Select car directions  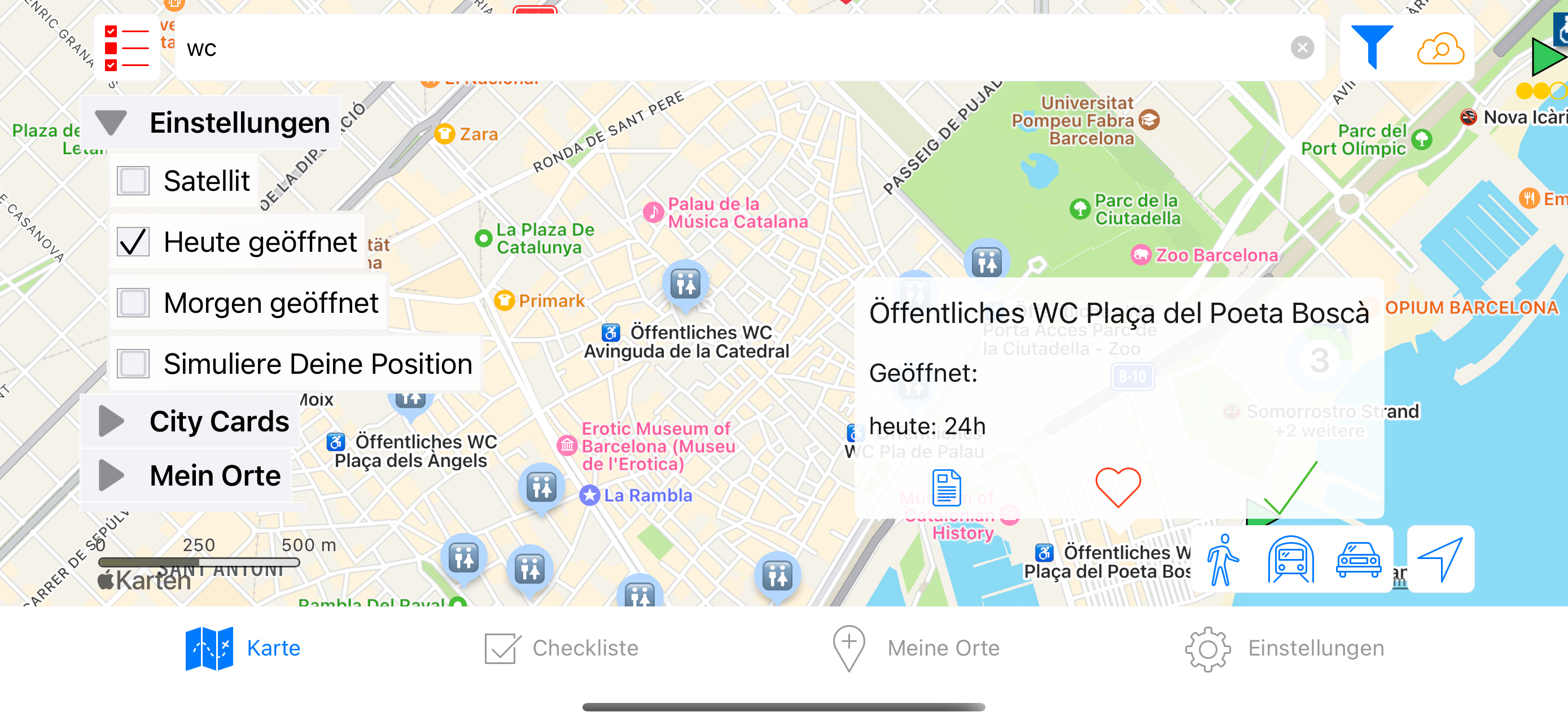(x=1358, y=560)
